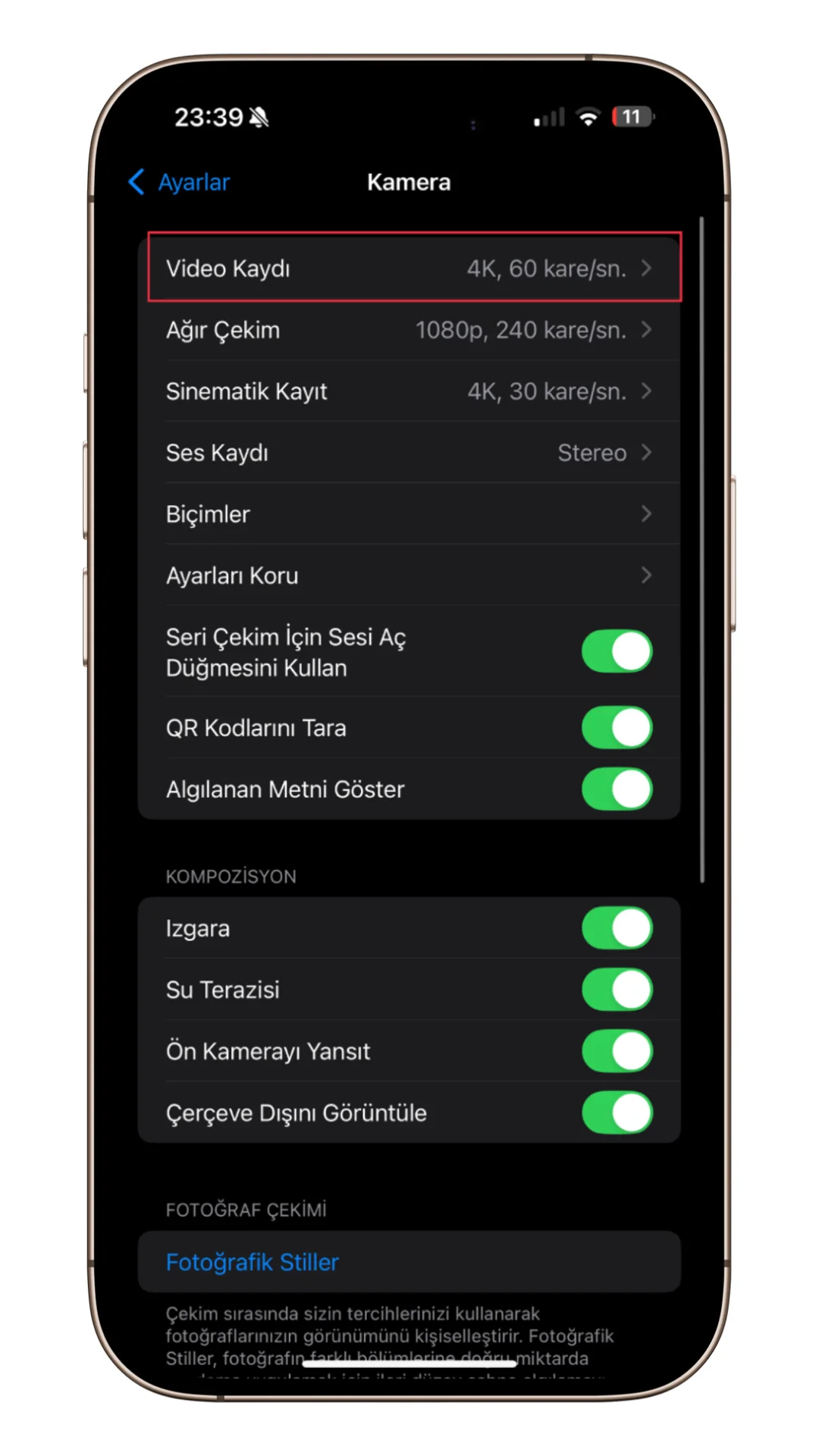Image resolution: width=819 pixels, height=1456 pixels.
Task: Switch off Çerçeve Dışını Görüntüle
Action: (x=617, y=1112)
